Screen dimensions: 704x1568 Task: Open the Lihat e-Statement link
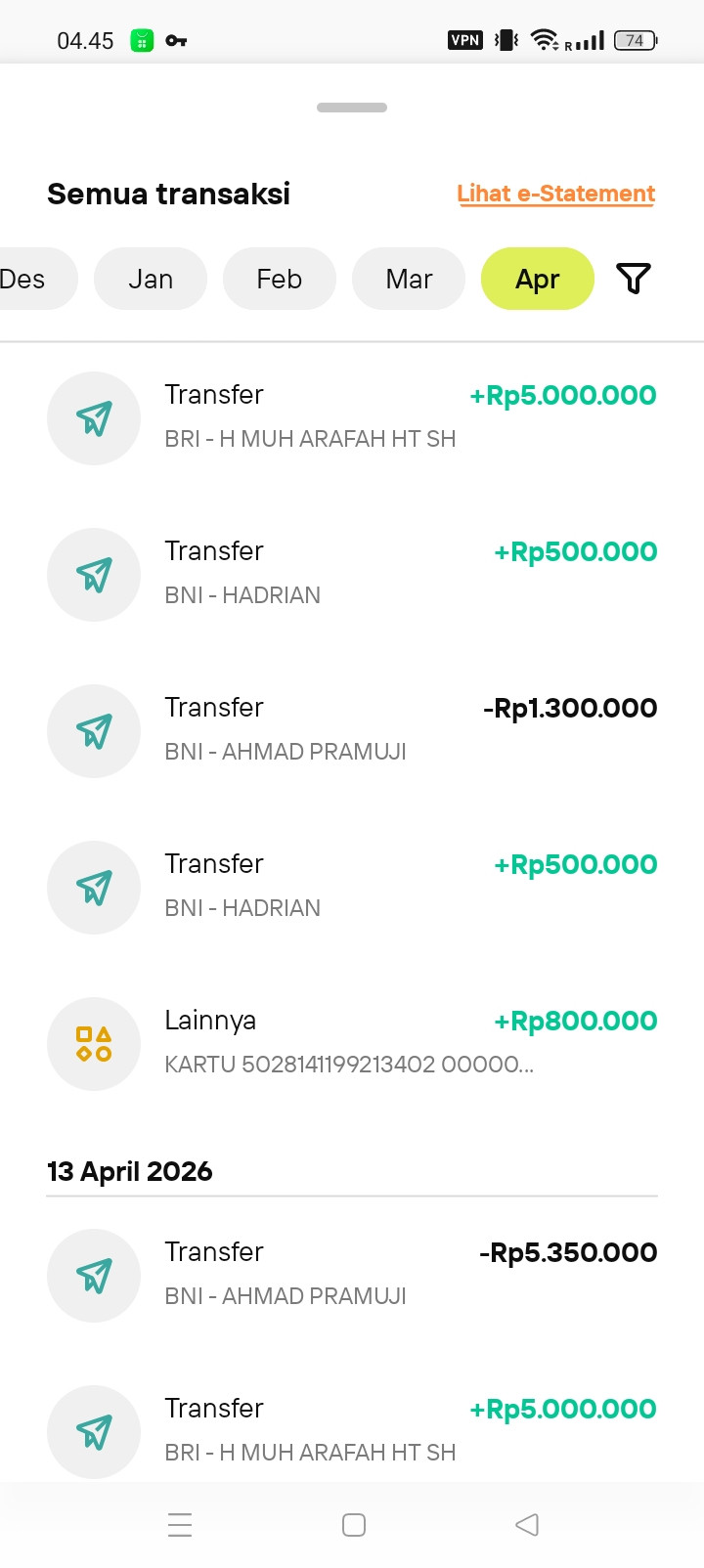tap(555, 194)
